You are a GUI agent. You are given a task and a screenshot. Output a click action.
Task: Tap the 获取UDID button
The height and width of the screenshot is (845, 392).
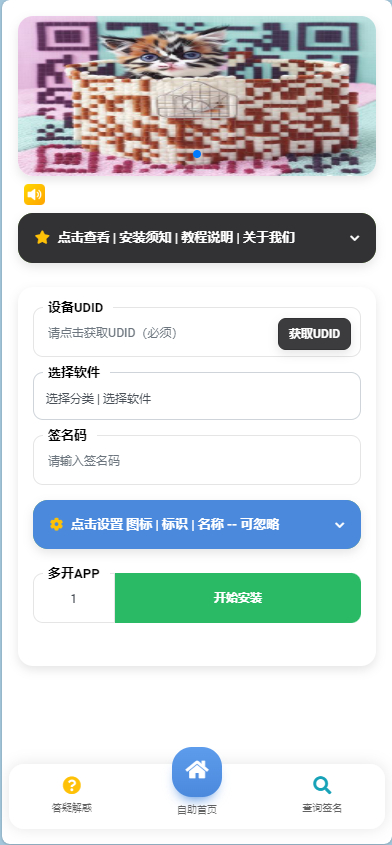(x=314, y=334)
